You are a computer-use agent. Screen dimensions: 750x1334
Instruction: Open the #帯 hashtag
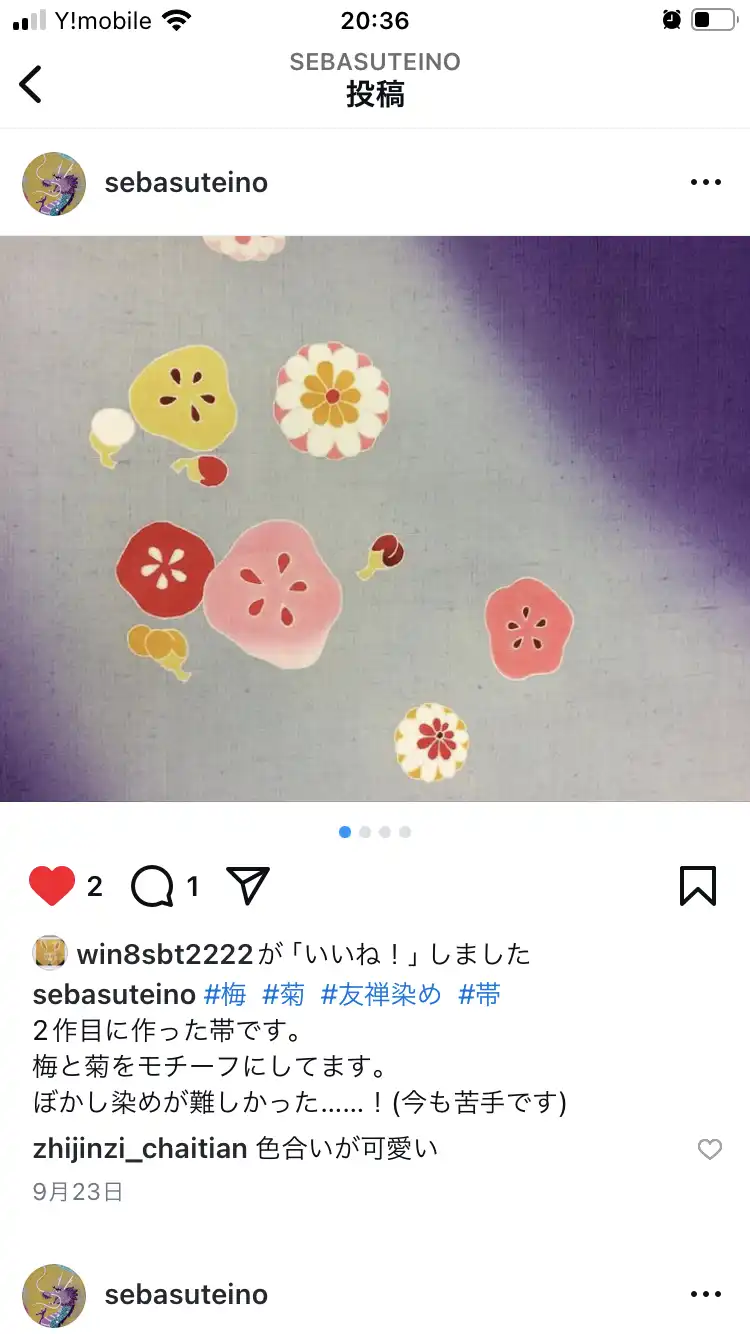coord(480,995)
